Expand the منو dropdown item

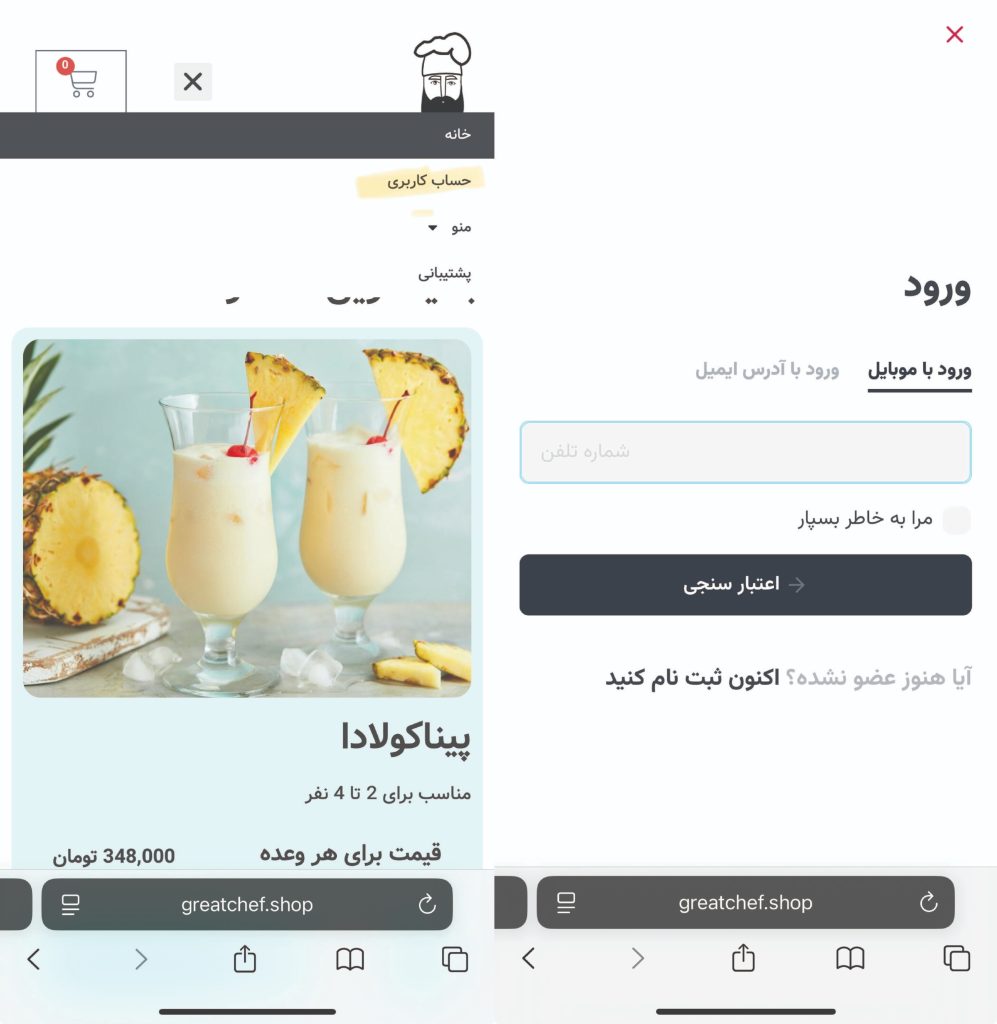(x=448, y=228)
